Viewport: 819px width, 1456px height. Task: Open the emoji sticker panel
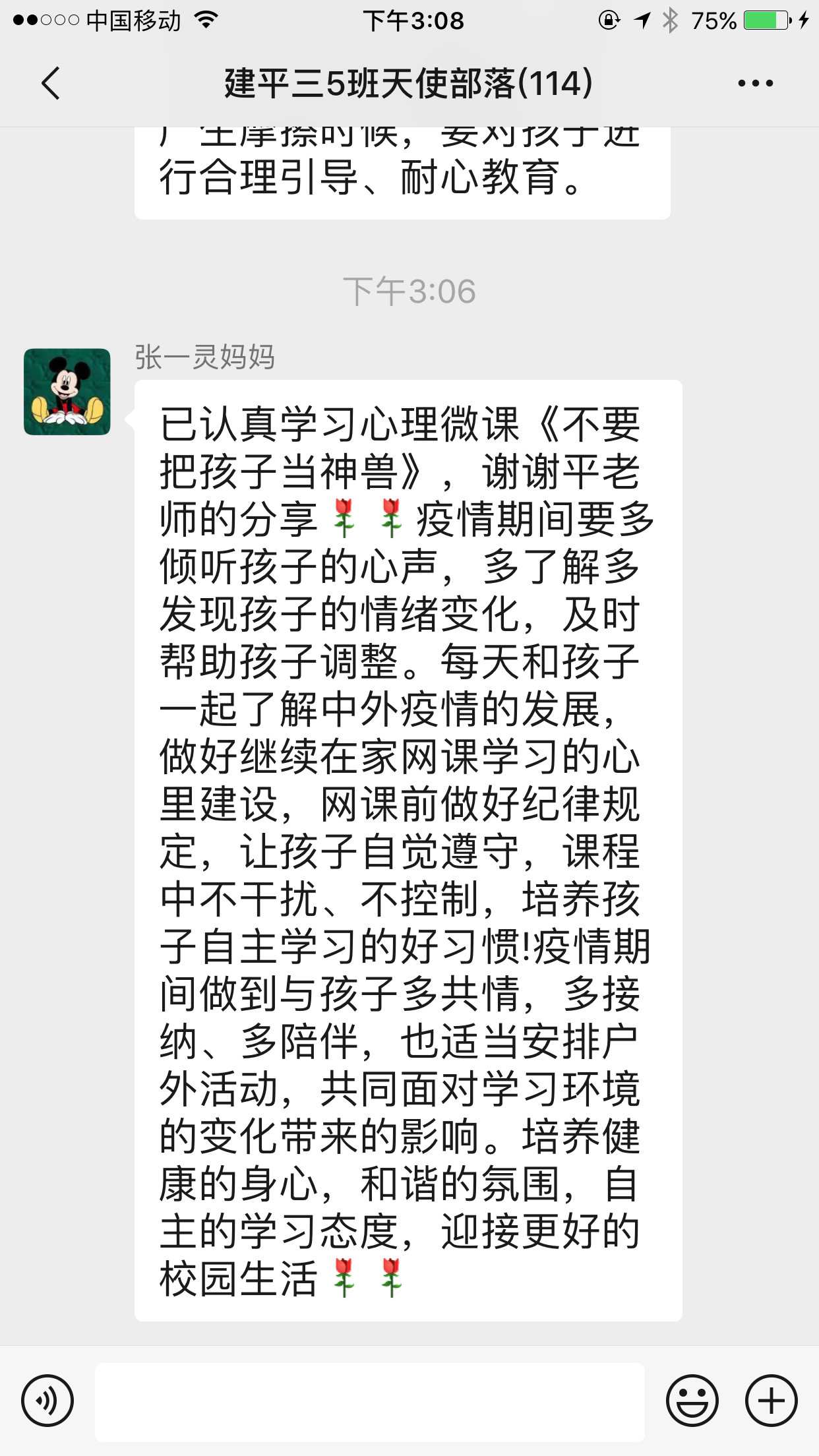click(x=692, y=1401)
